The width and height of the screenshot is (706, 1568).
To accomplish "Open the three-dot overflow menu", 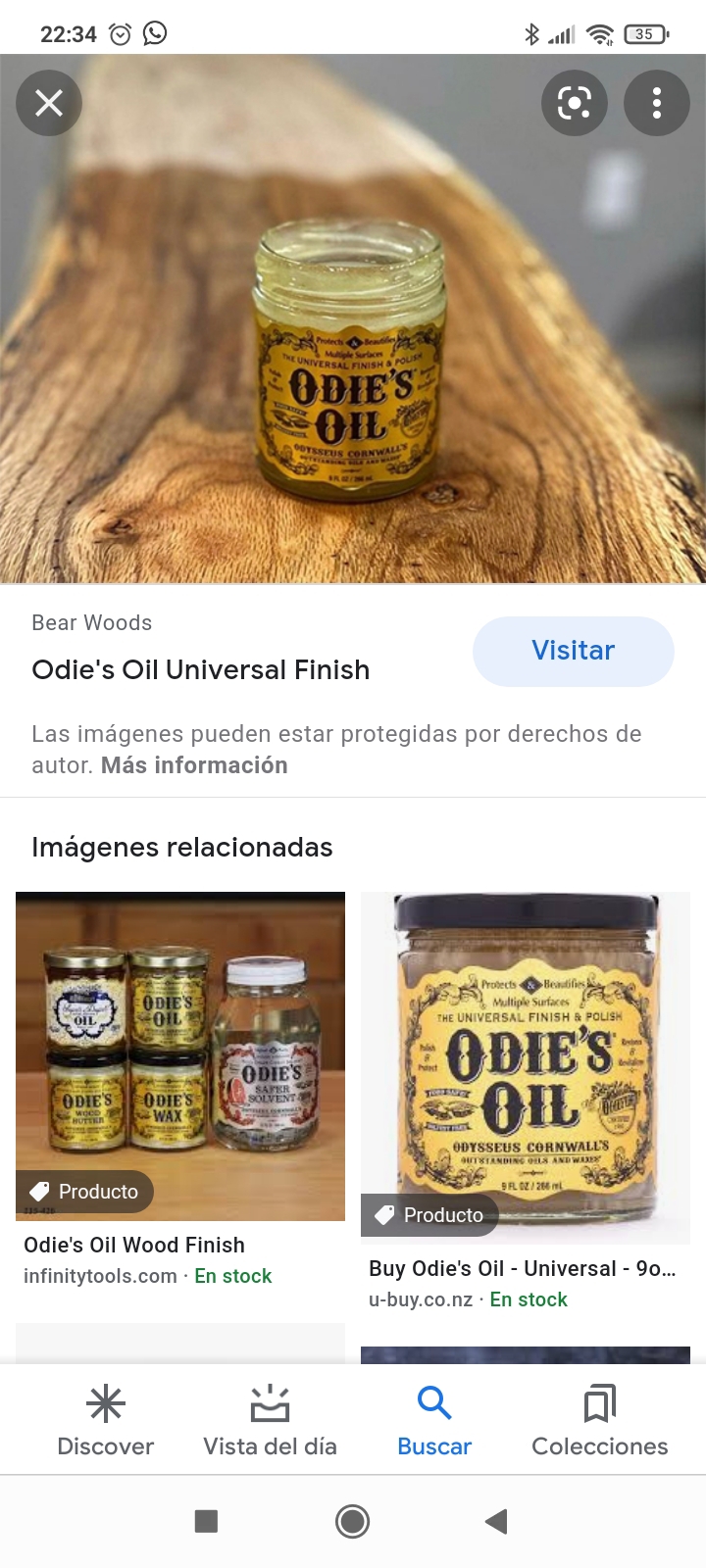I will [657, 103].
